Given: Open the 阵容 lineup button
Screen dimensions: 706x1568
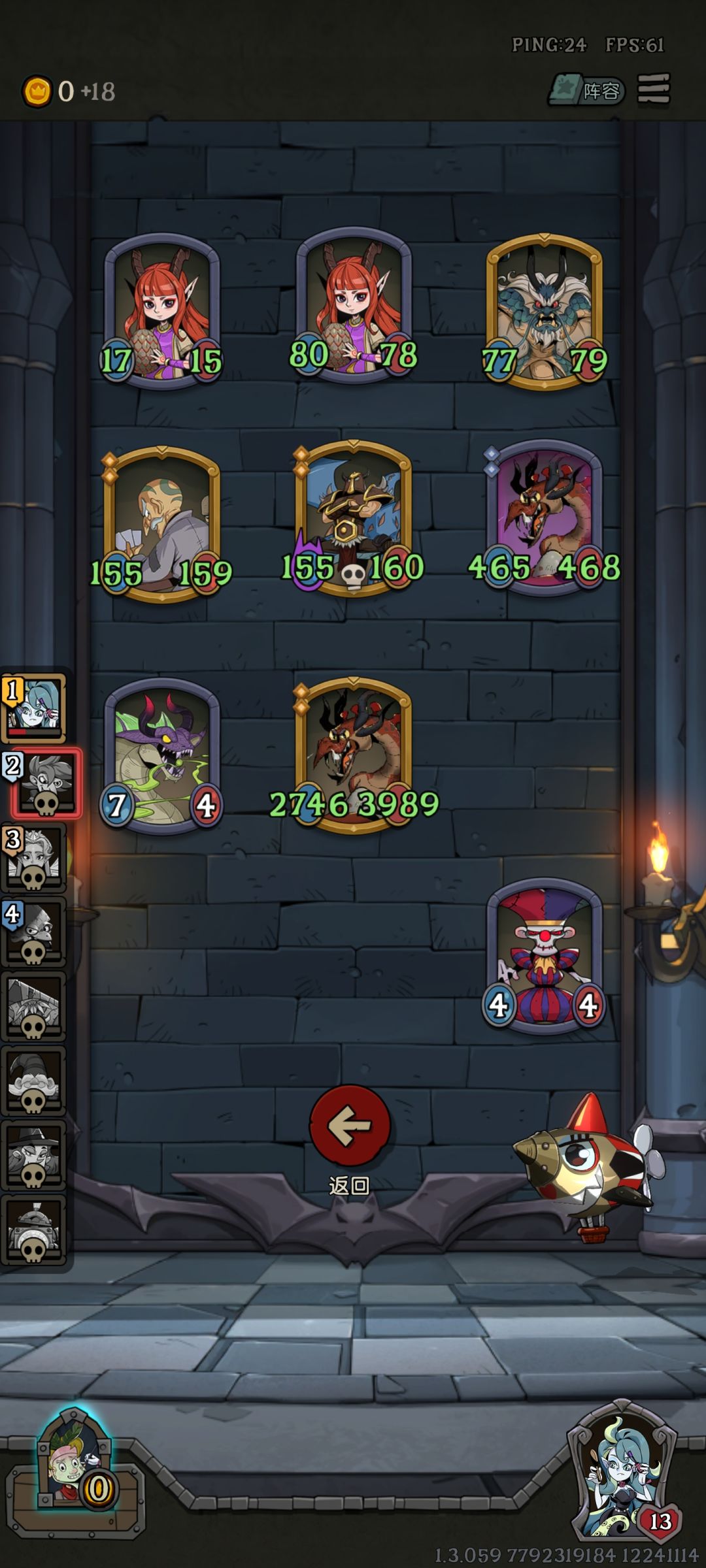Looking at the screenshot, I should point(586,90).
